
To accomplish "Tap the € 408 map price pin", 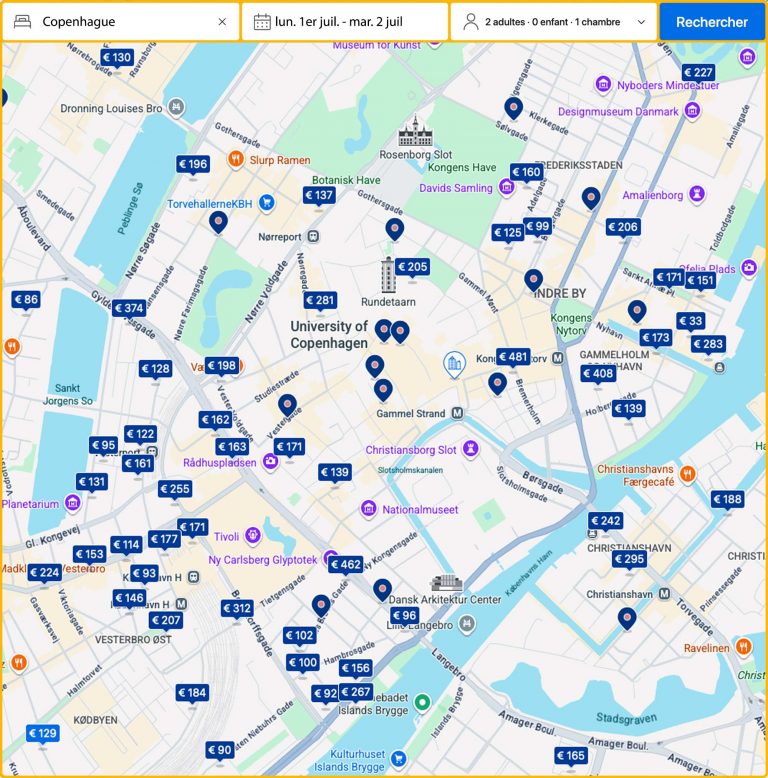I will (x=598, y=374).
